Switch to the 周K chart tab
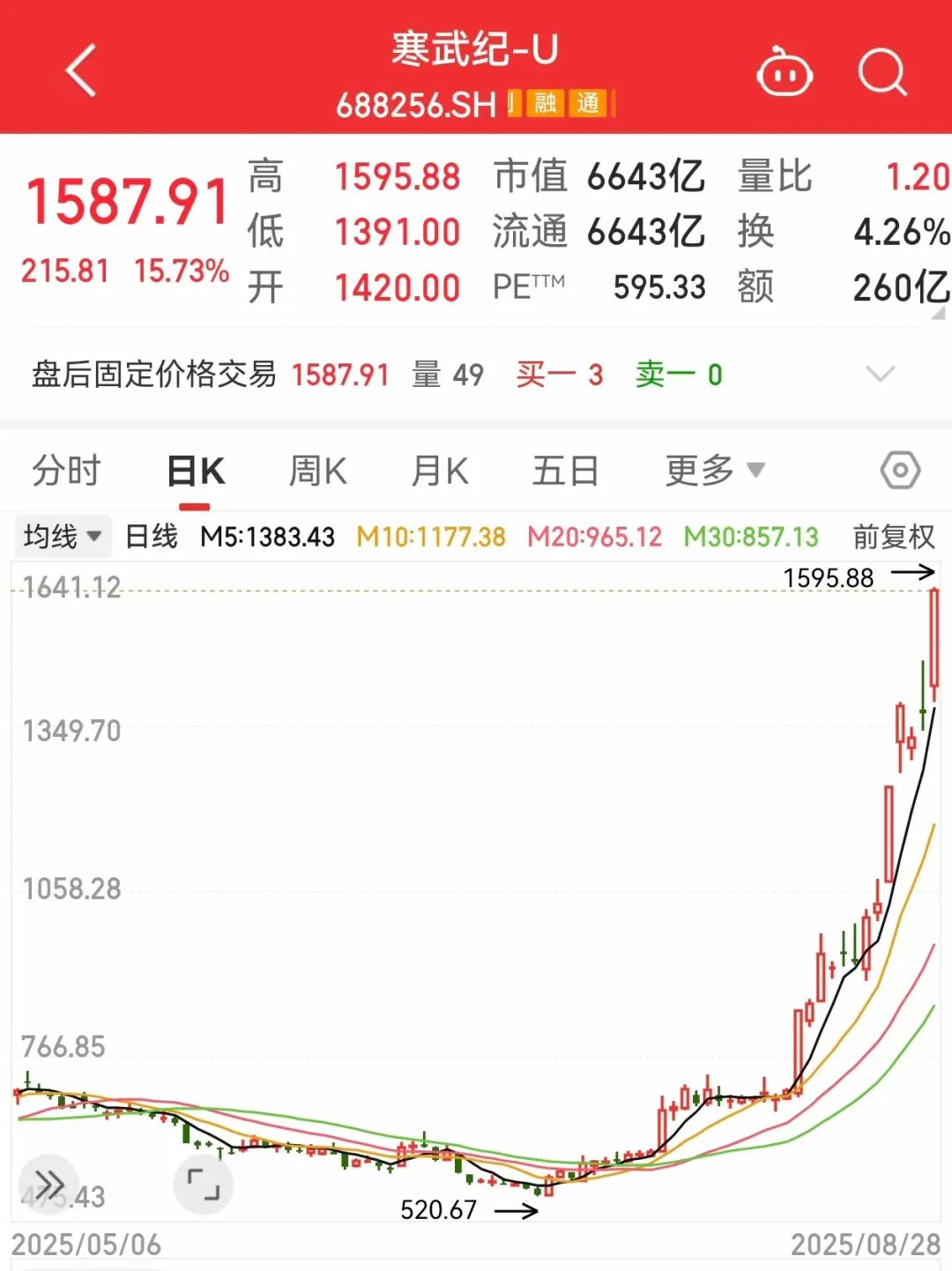952x1271 pixels. pyautogui.click(x=317, y=471)
